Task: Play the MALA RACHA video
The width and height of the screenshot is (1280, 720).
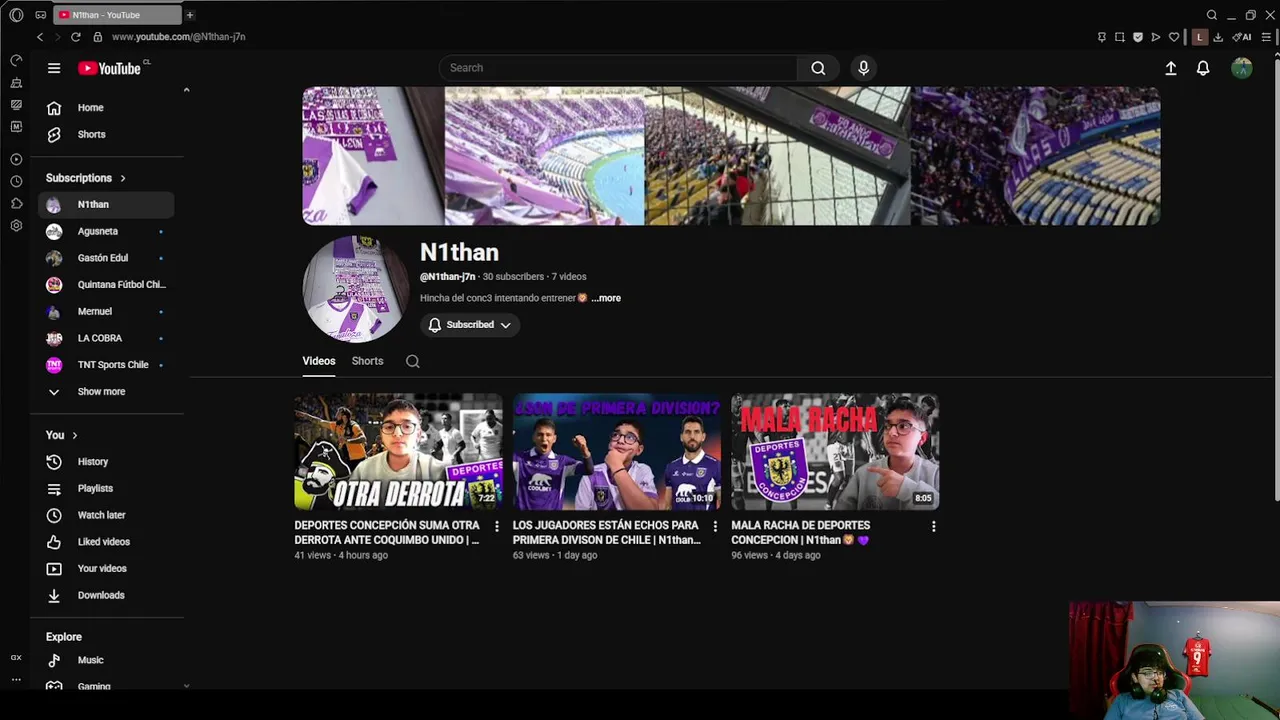Action: click(x=835, y=452)
